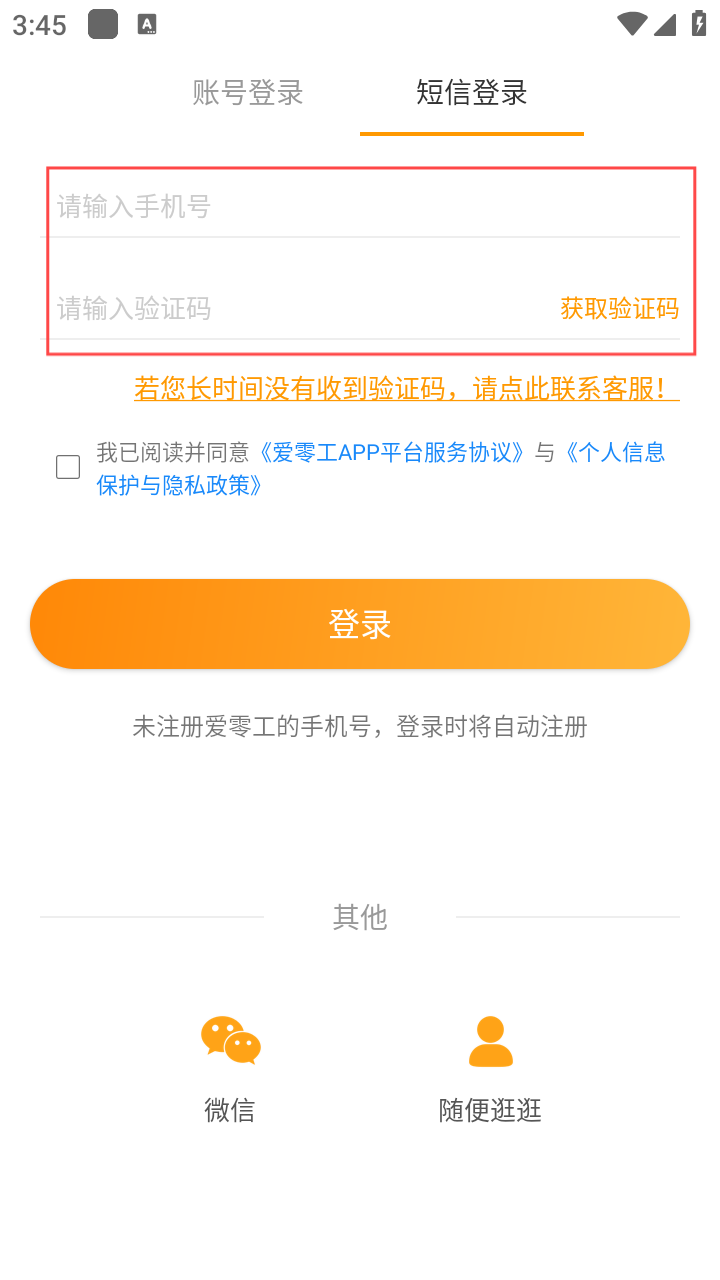Tap the orange 登录 button

point(360,624)
